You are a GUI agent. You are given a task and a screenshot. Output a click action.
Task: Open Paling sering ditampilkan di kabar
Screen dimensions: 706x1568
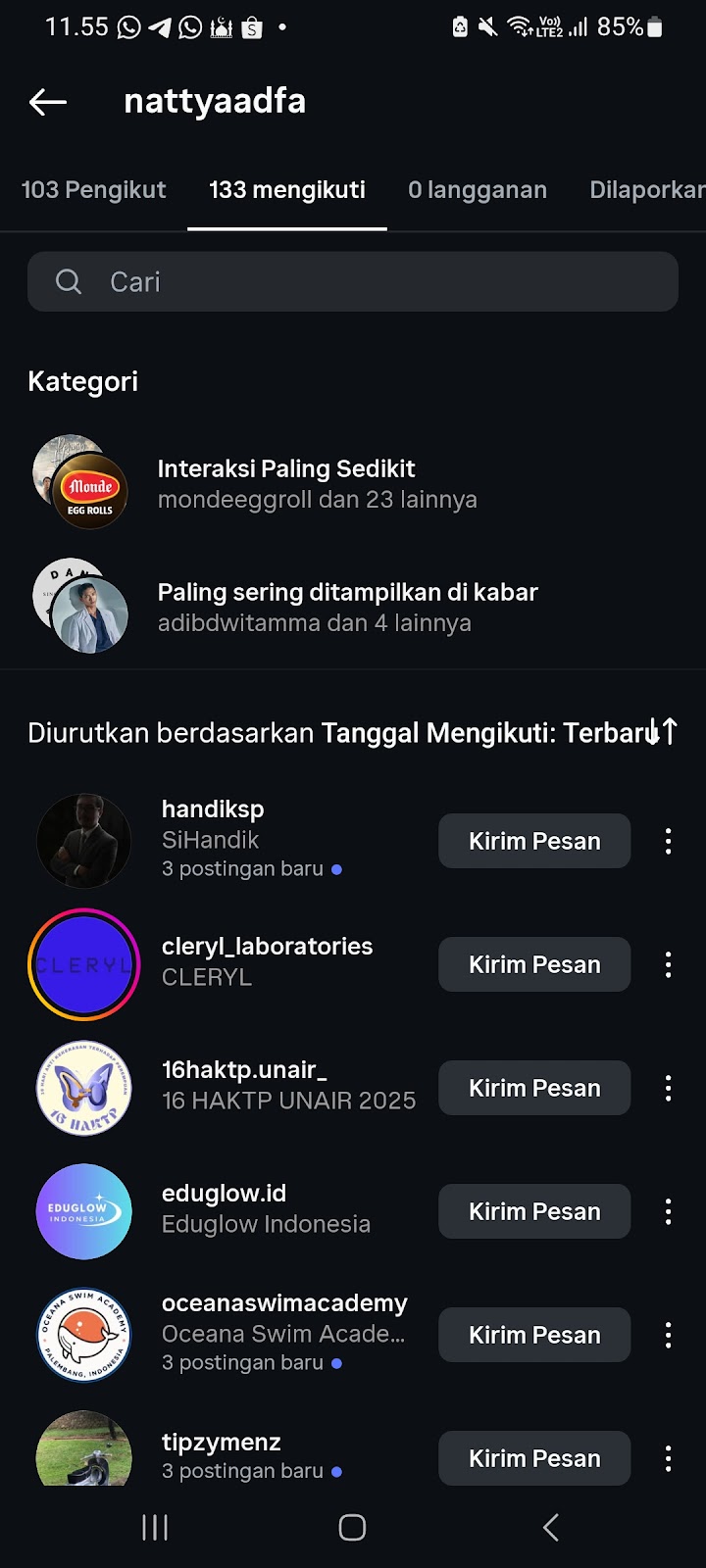[347, 607]
